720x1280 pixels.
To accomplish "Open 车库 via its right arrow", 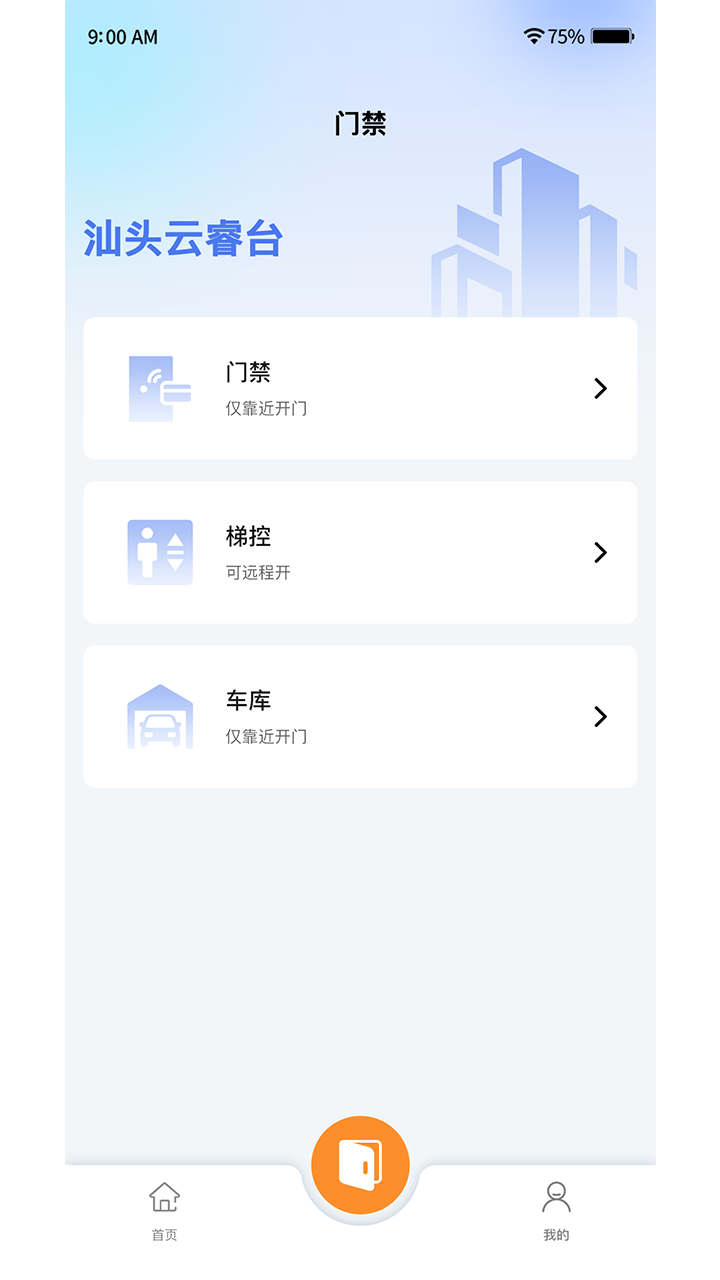I will tap(599, 716).
